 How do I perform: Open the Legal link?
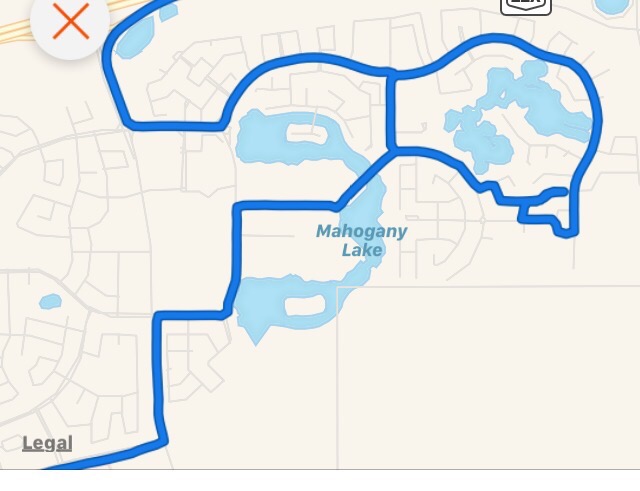point(47,443)
